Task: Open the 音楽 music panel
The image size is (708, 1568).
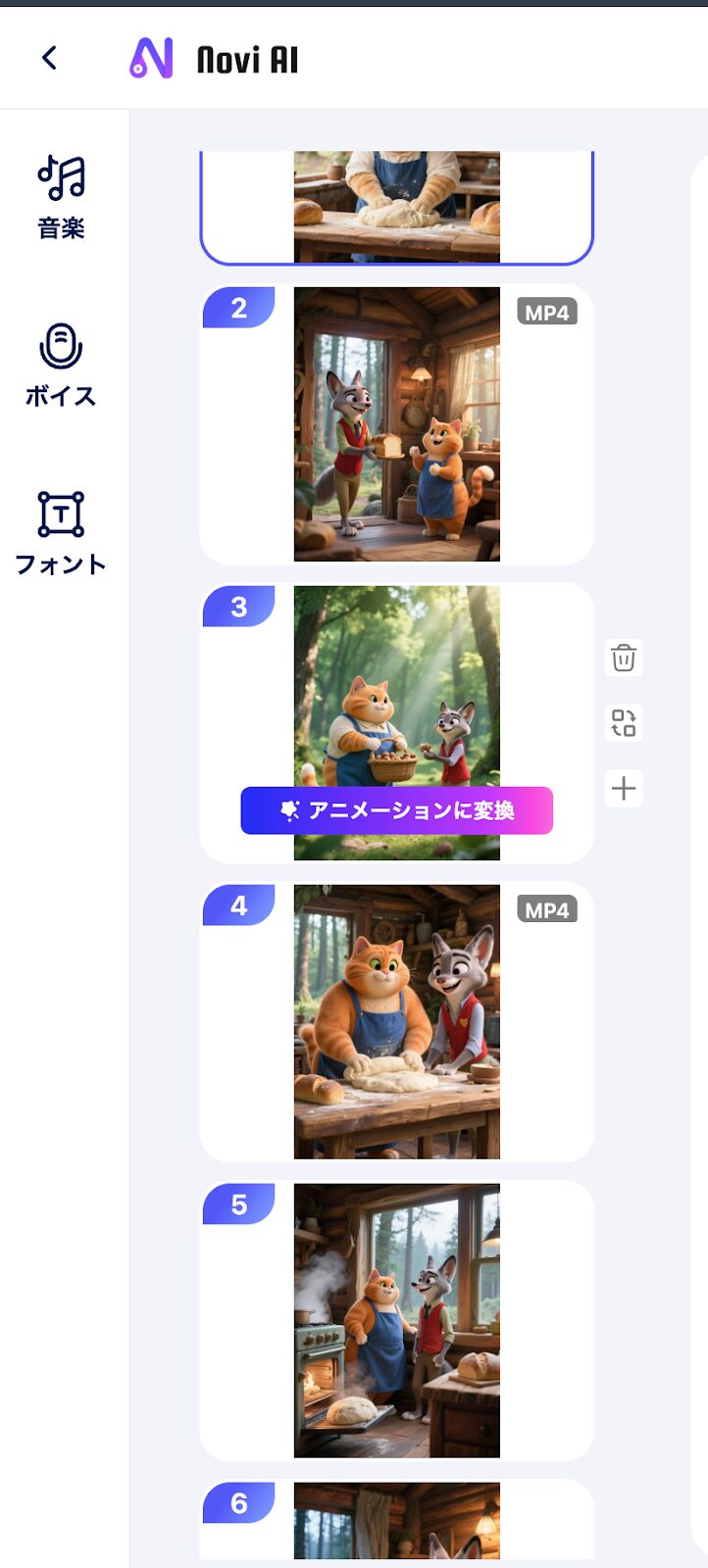Action: [x=61, y=197]
